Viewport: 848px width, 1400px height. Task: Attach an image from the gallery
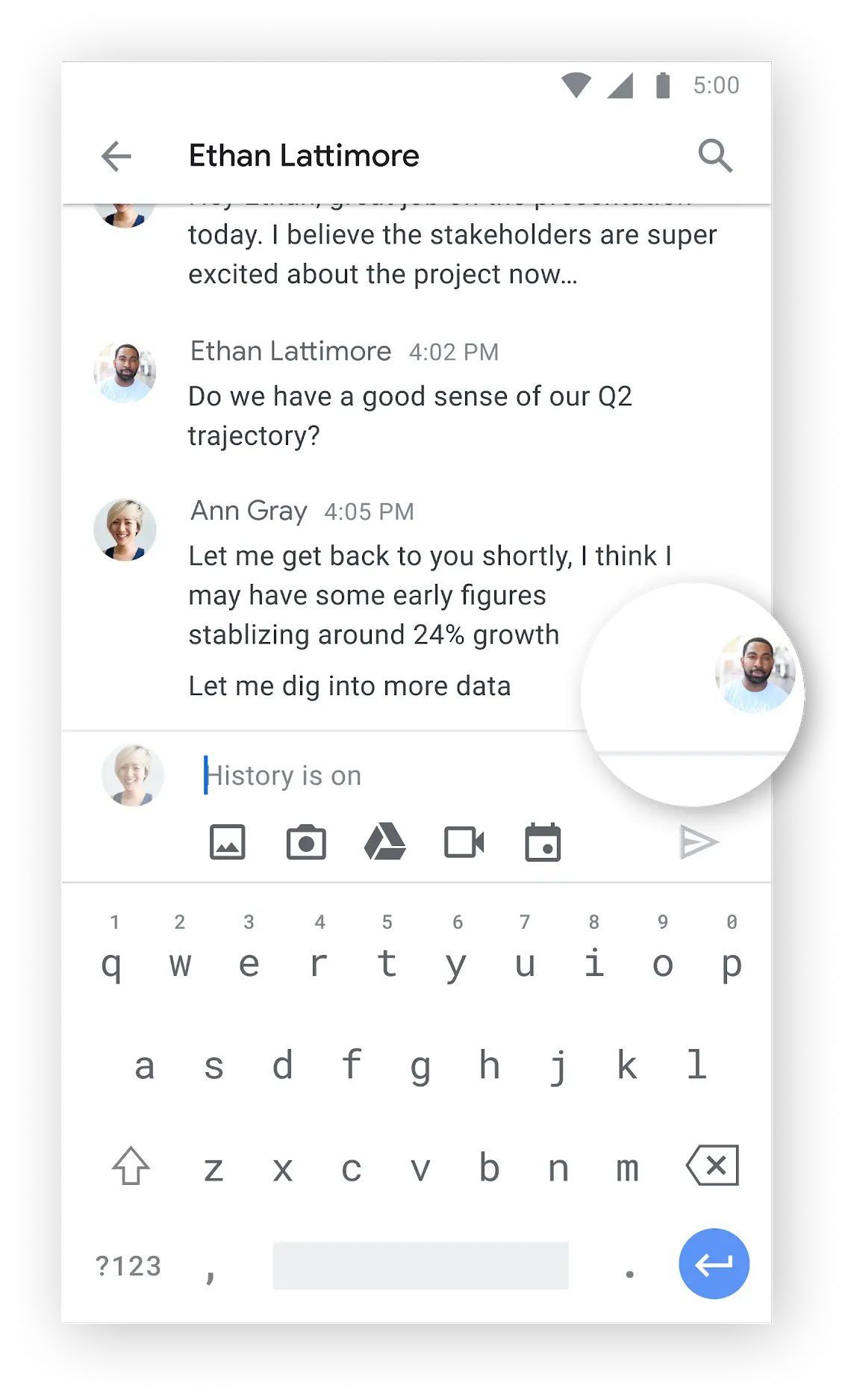pyautogui.click(x=228, y=843)
